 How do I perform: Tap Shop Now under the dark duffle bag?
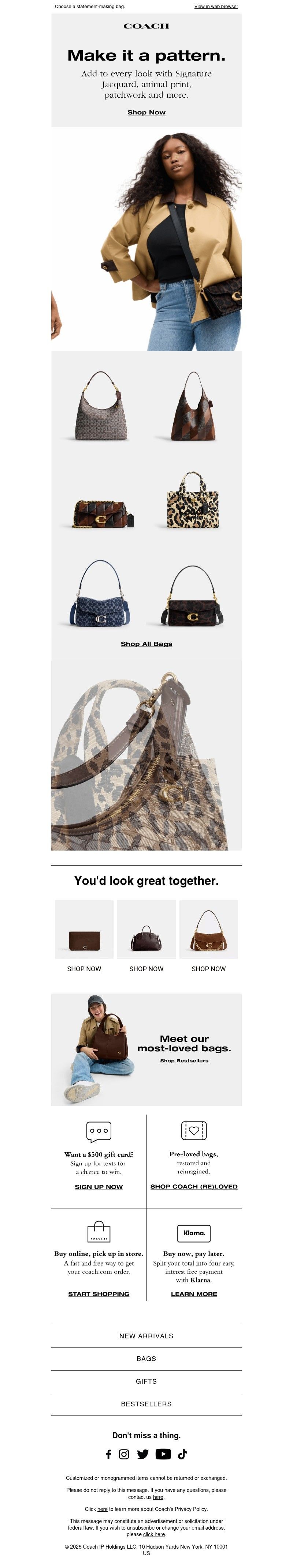pos(146,969)
